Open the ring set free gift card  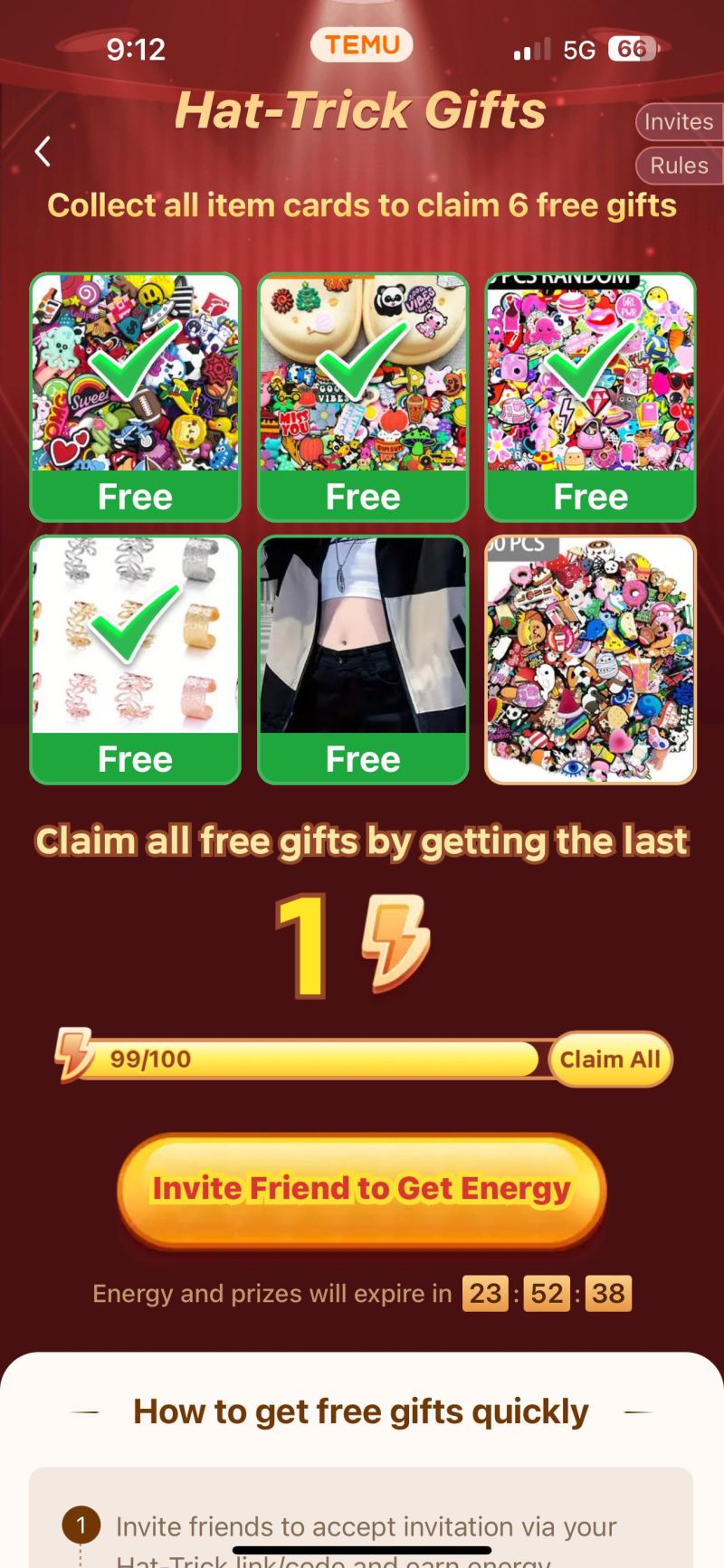[x=135, y=659]
